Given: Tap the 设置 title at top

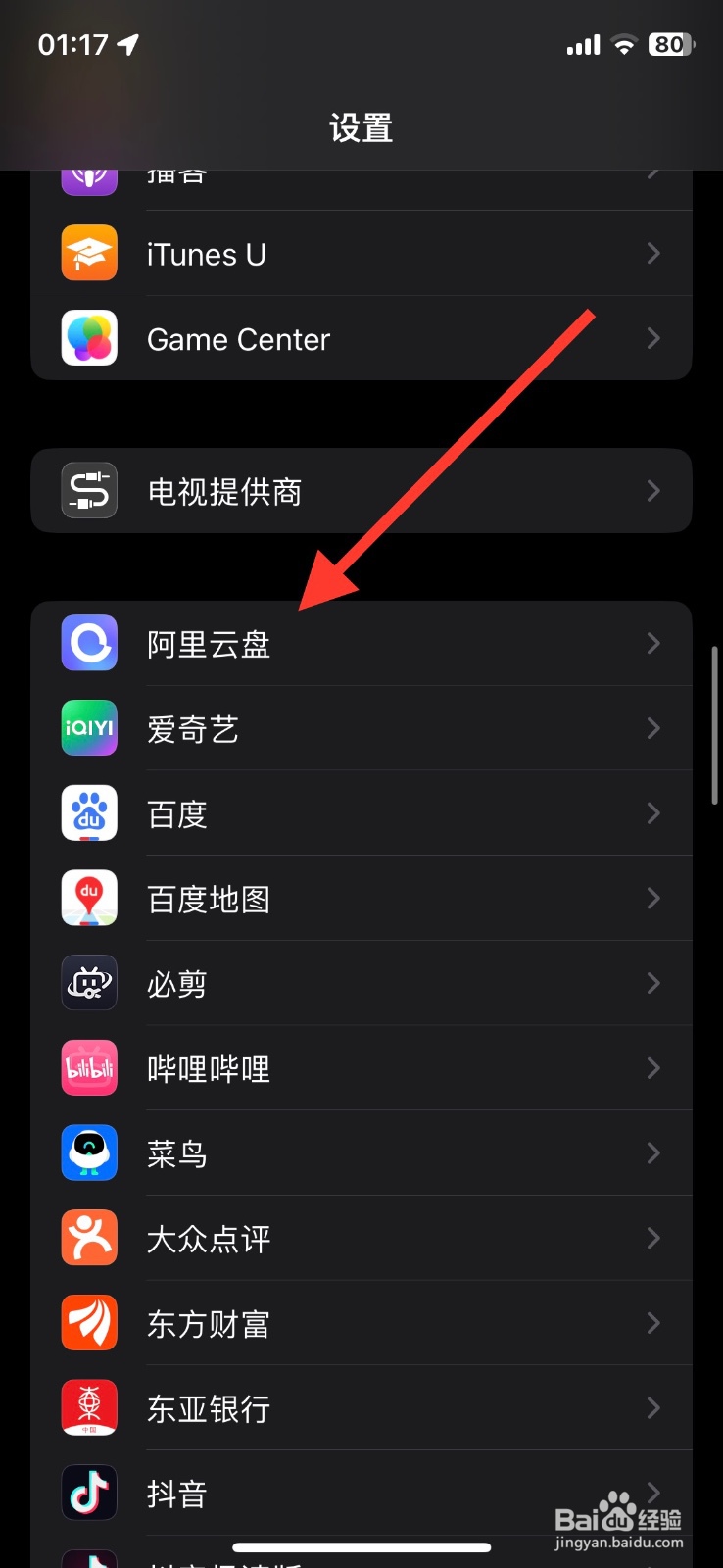Looking at the screenshot, I should point(361,127).
